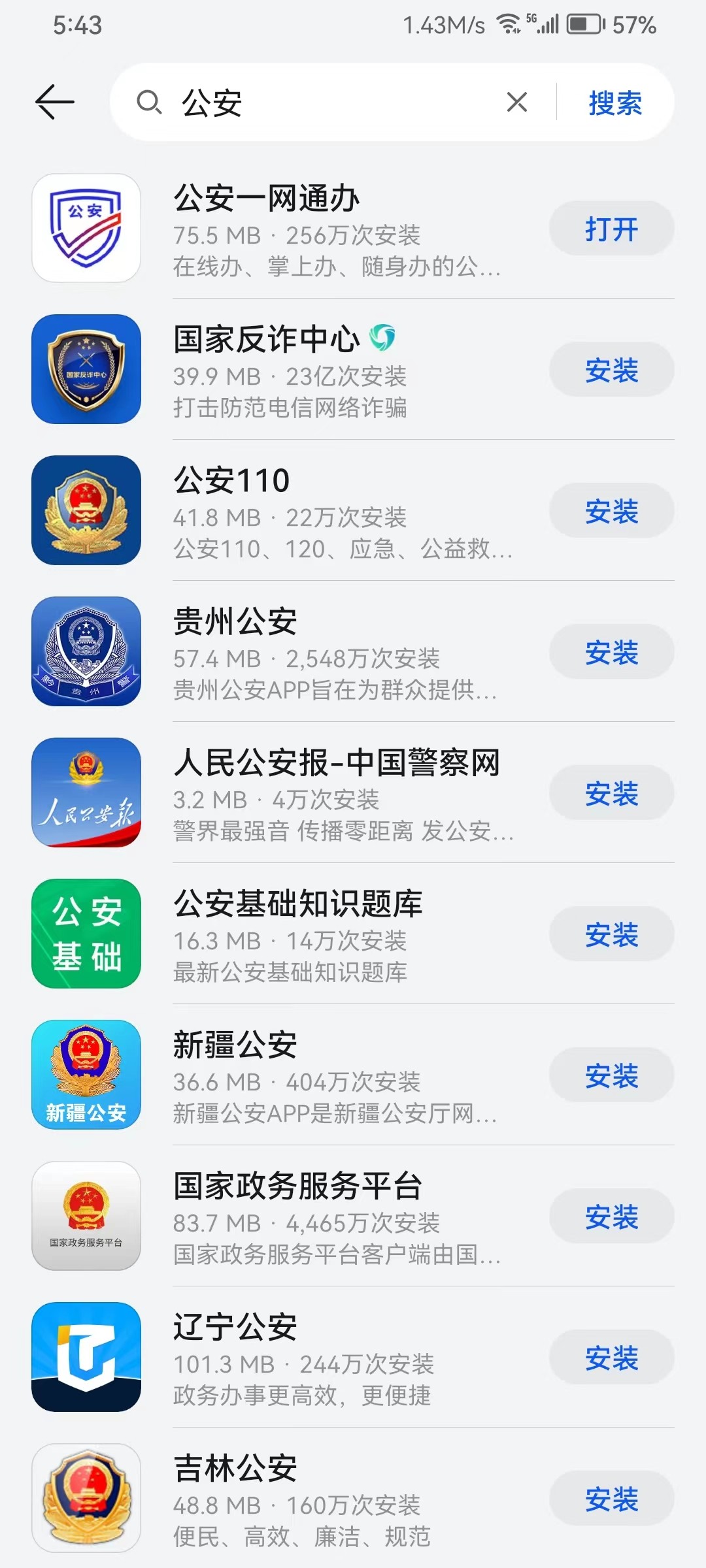Install 辽宁公安
This screenshot has height=1568, width=706.
(x=611, y=1358)
